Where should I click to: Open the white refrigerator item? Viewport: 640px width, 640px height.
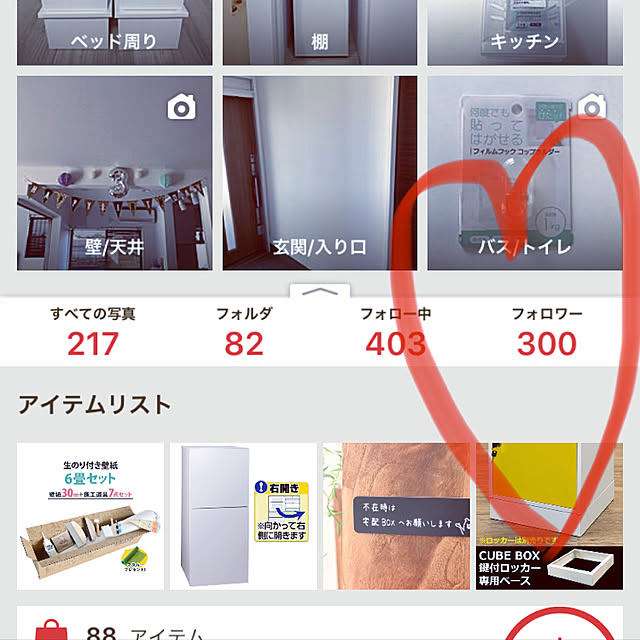tap(243, 517)
